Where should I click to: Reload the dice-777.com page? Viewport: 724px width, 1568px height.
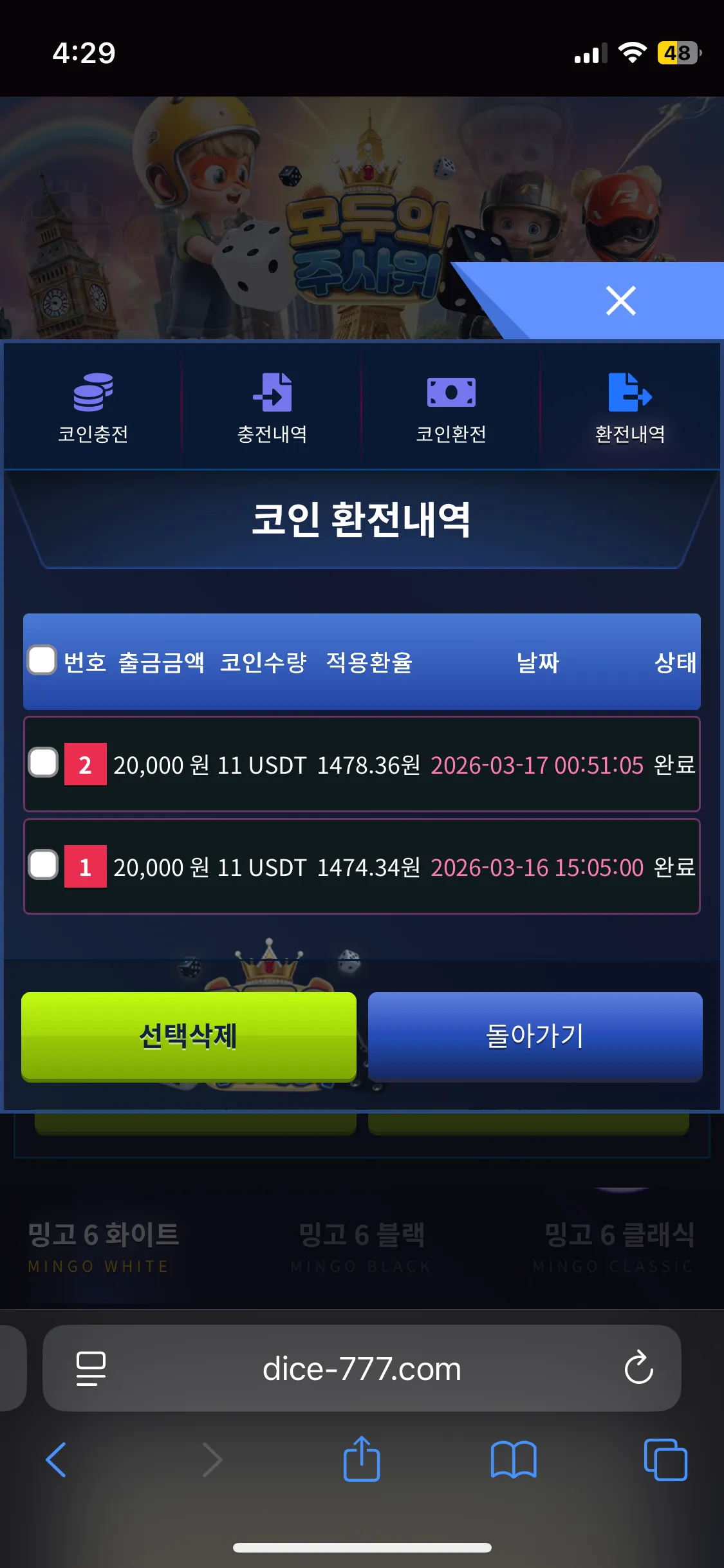638,1367
